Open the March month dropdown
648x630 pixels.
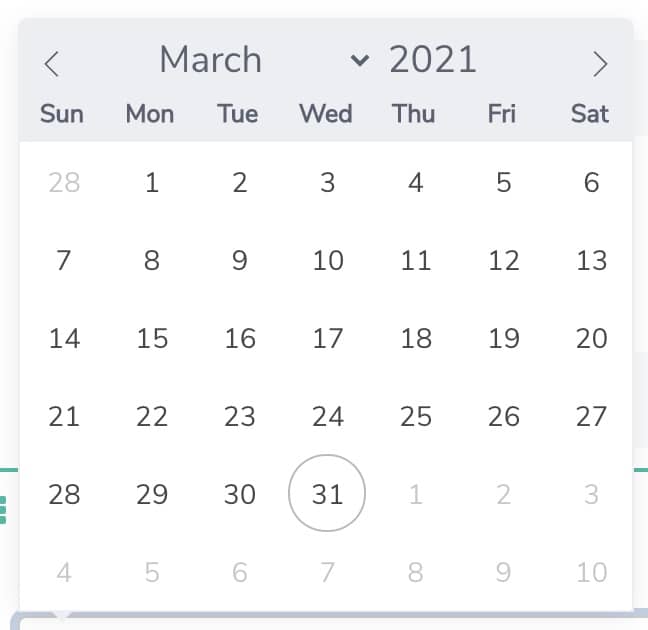point(263,60)
